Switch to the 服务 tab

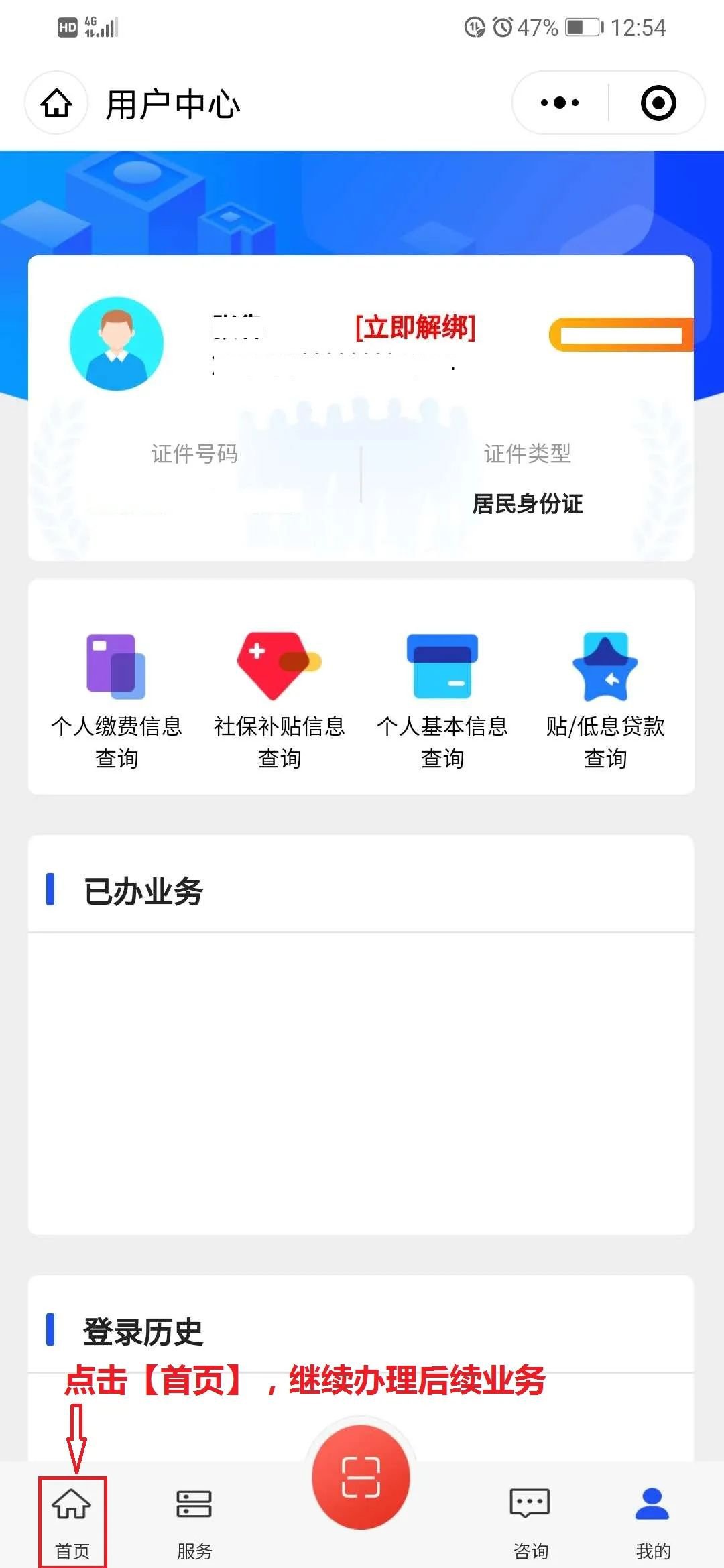[x=194, y=1520]
